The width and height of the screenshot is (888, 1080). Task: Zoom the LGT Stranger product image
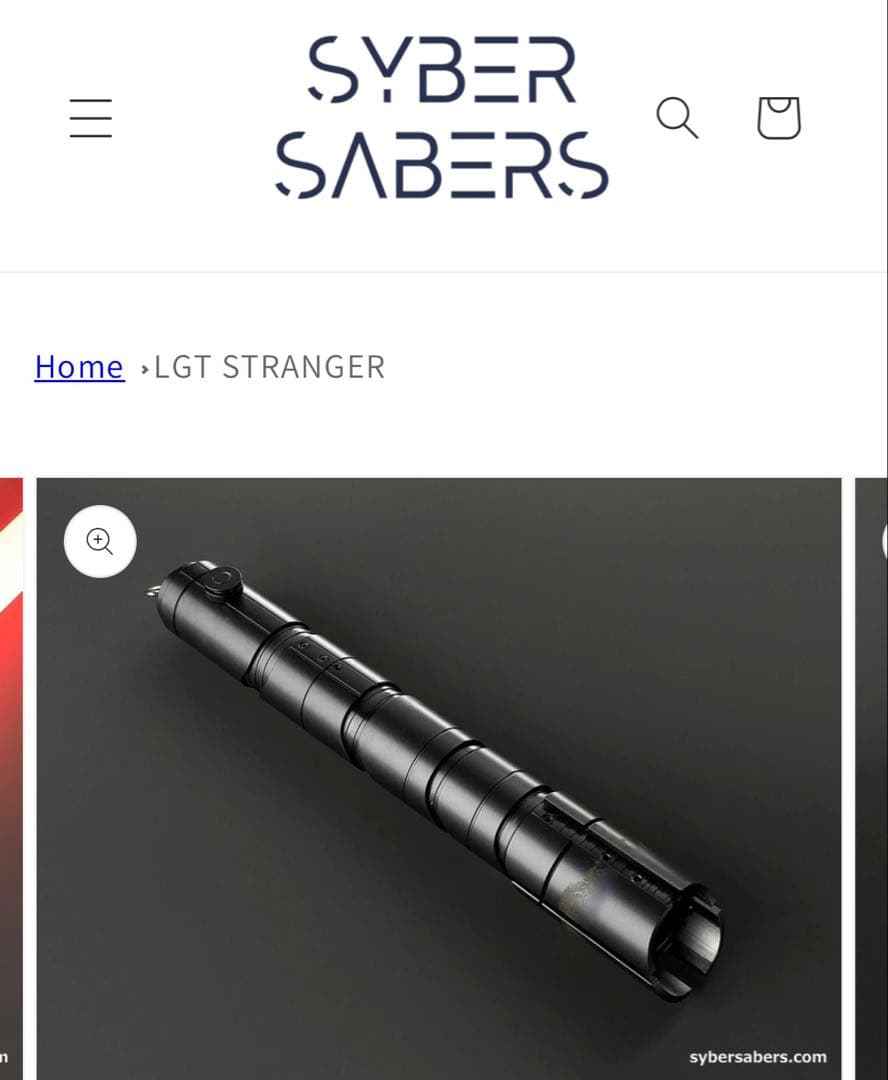[100, 541]
